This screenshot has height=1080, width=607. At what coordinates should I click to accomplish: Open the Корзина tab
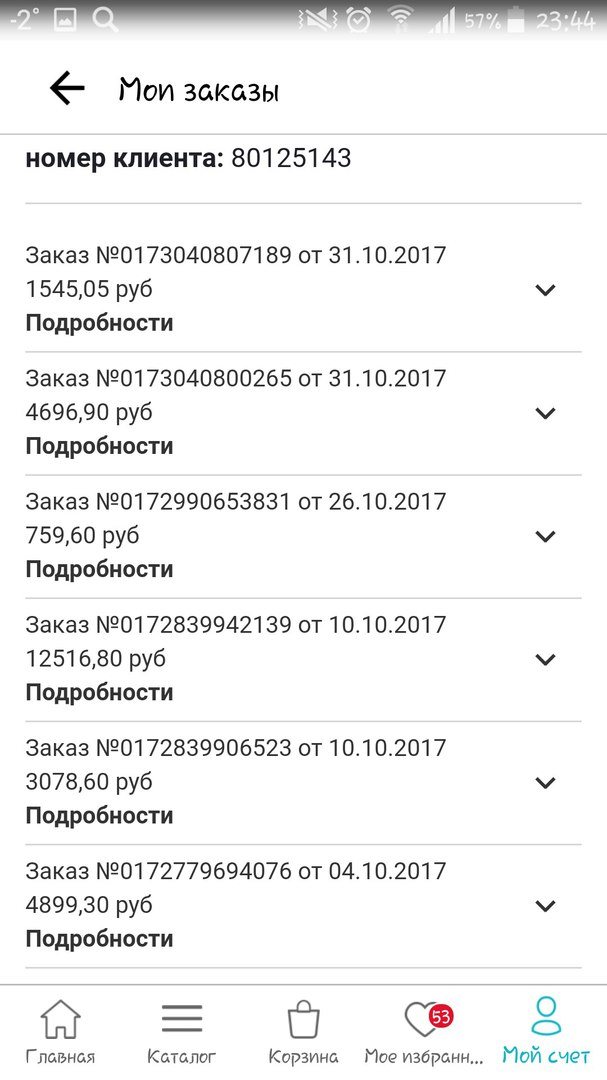pyautogui.click(x=303, y=1031)
